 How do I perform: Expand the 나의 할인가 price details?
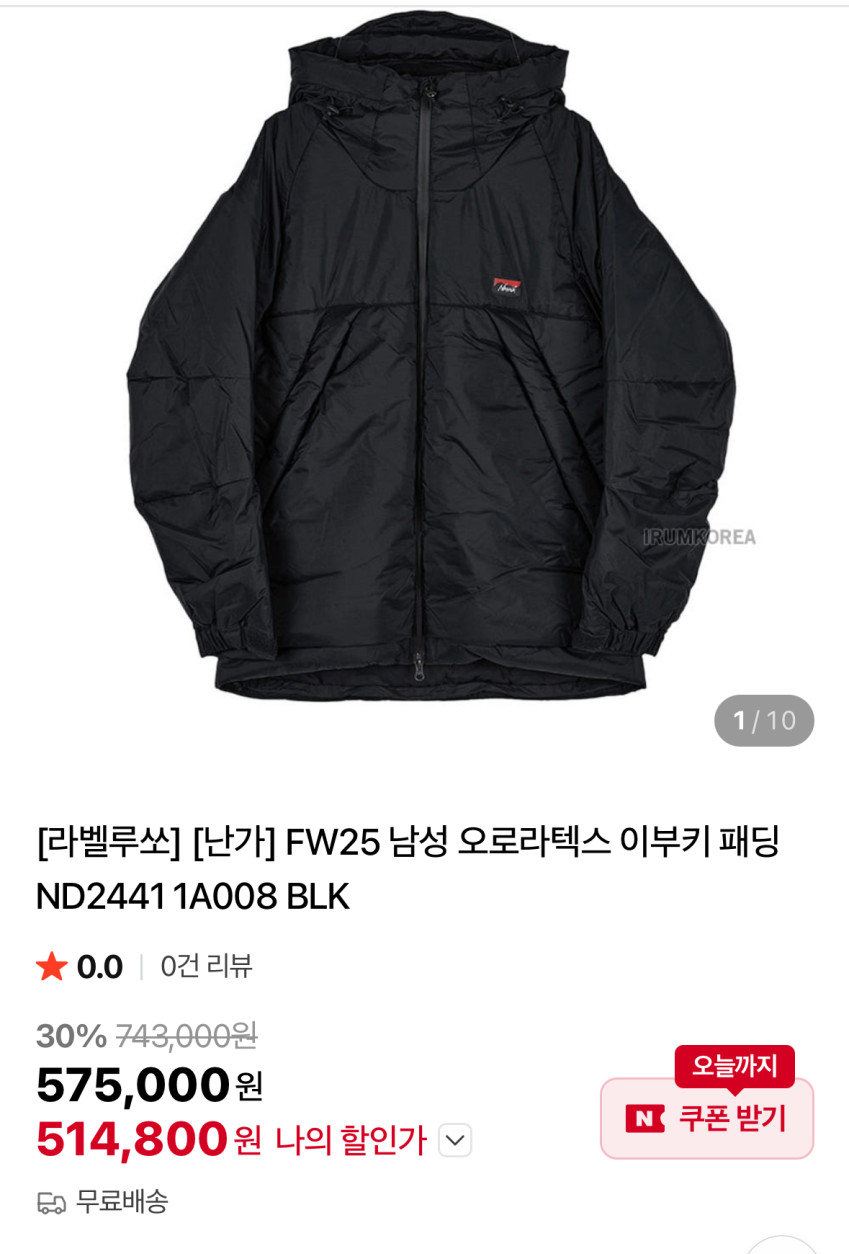(x=454, y=1140)
